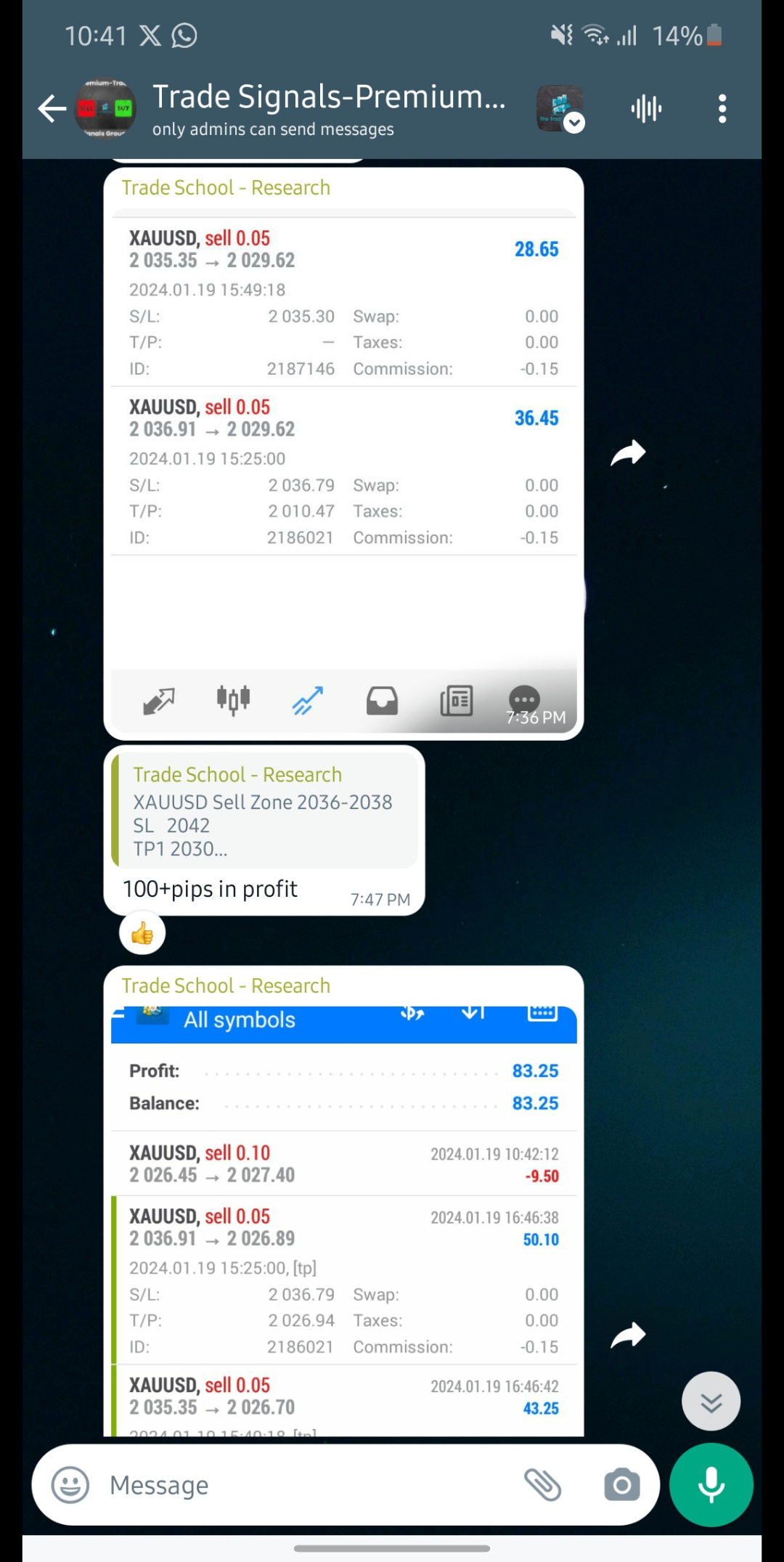Forward the All symbols profit screenshot
This screenshot has height=1562, width=784.
(628, 1335)
